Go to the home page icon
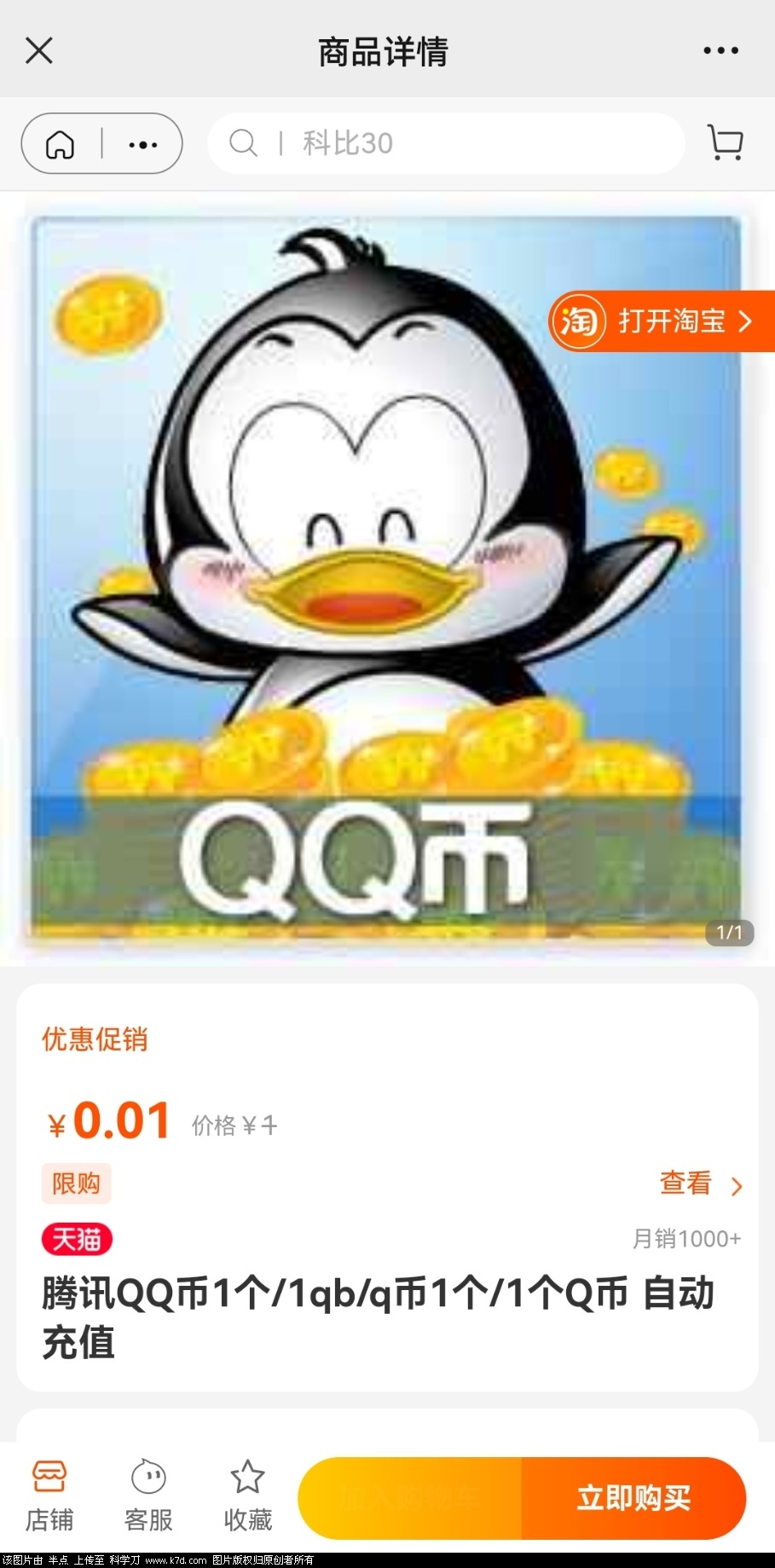The image size is (775, 1568). click(x=61, y=144)
